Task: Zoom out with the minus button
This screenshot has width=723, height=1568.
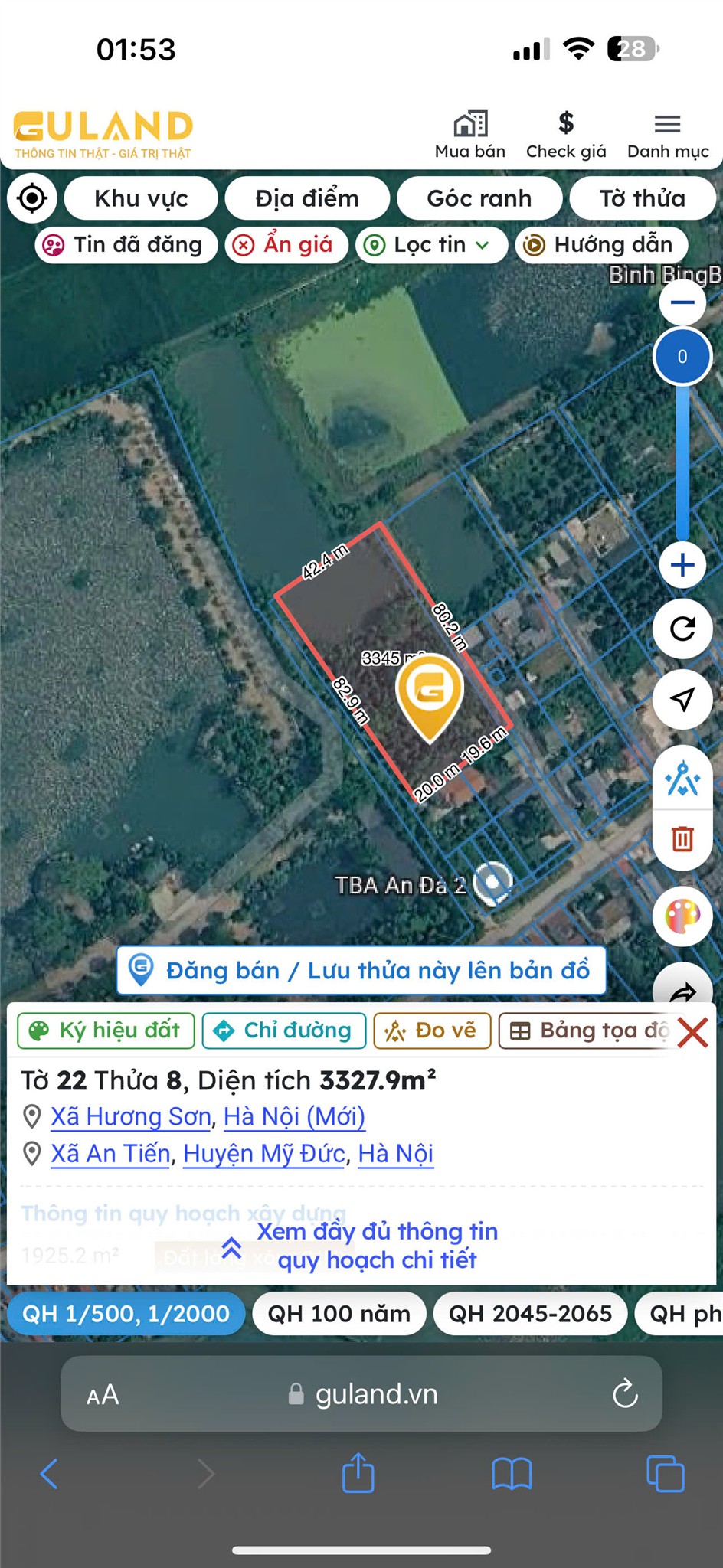Action: pyautogui.click(x=682, y=302)
